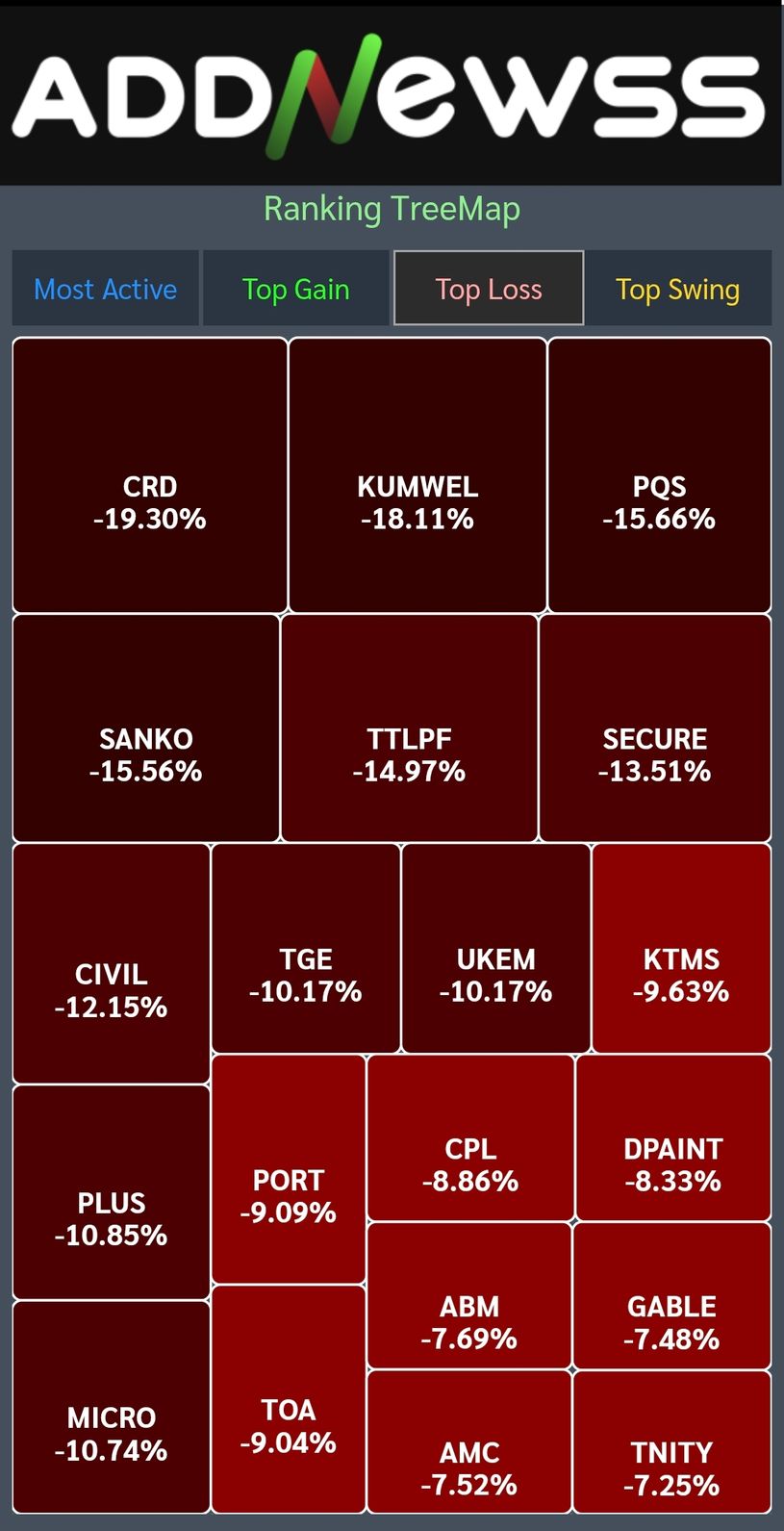Tap the DPAINT -8.33% tile

click(x=673, y=1138)
